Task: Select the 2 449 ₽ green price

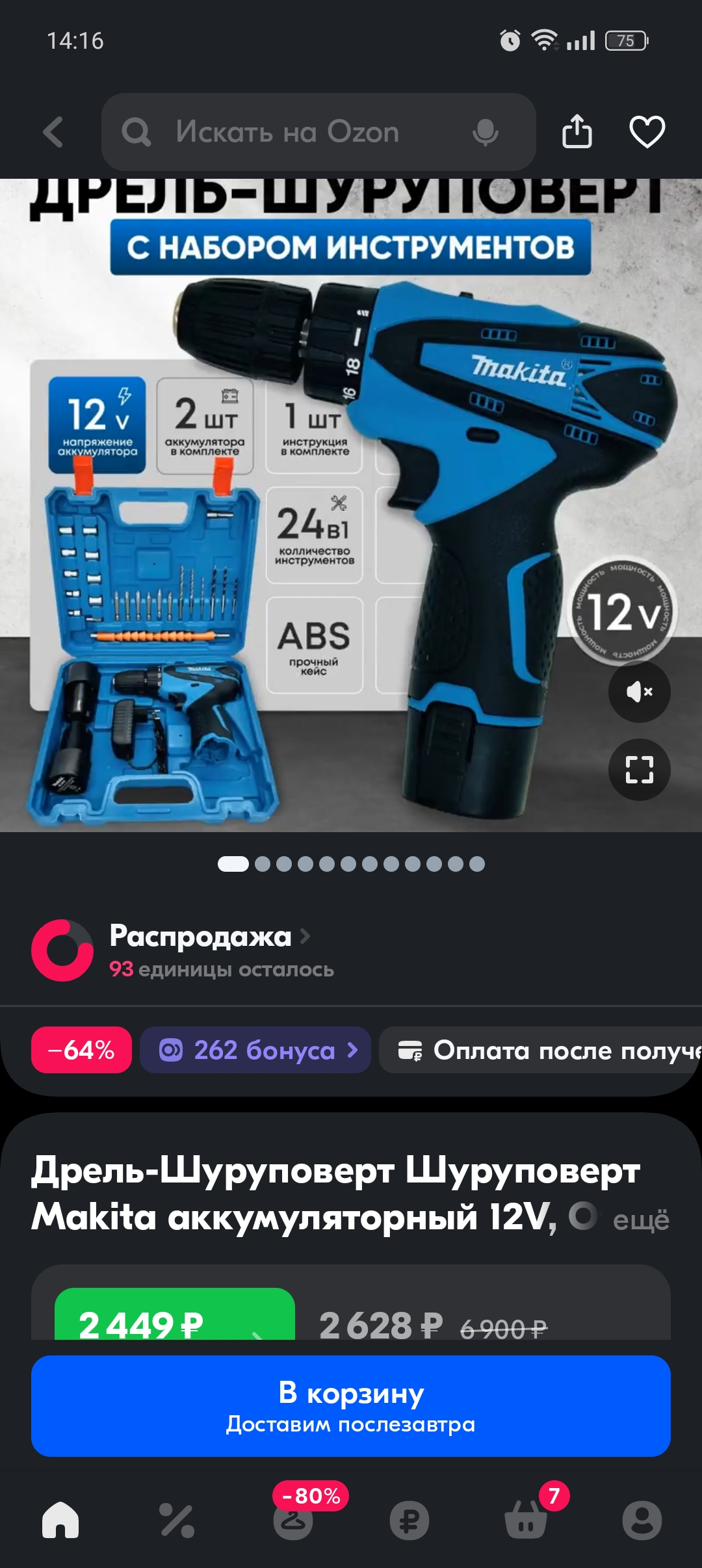Action: (174, 1324)
